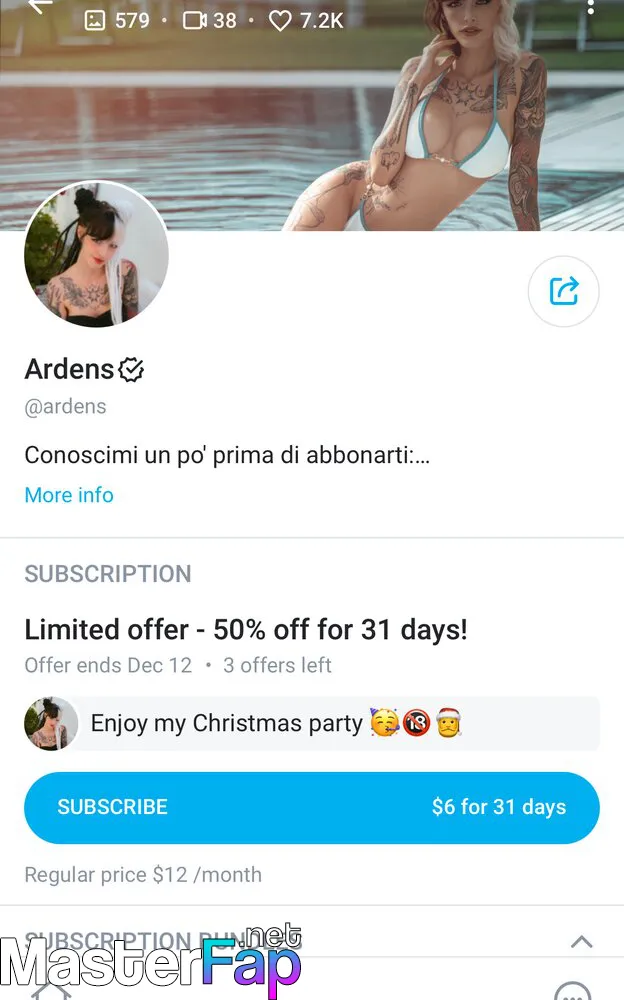The width and height of the screenshot is (624, 1000).
Task: Expand bio with More info
Action: 69,495
